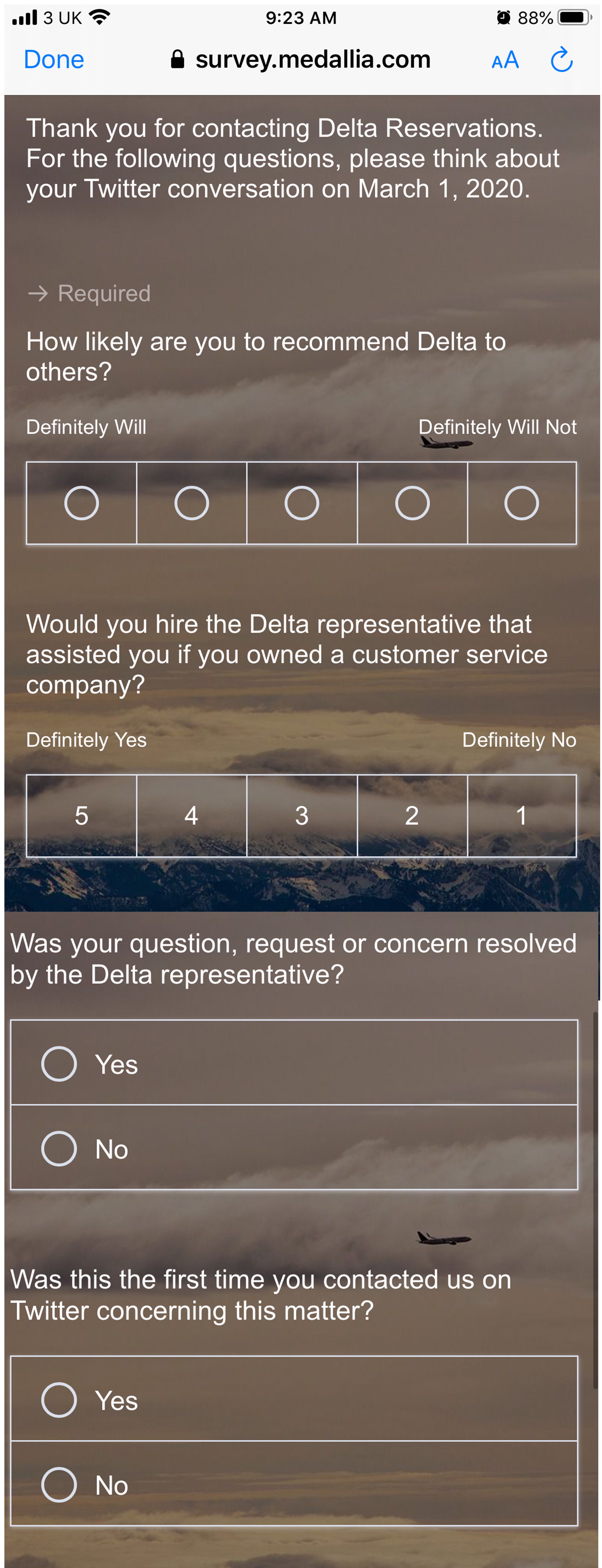Answer Yes to first time contacting on Twitter
This screenshot has height=1568, width=602.
tap(59, 1400)
